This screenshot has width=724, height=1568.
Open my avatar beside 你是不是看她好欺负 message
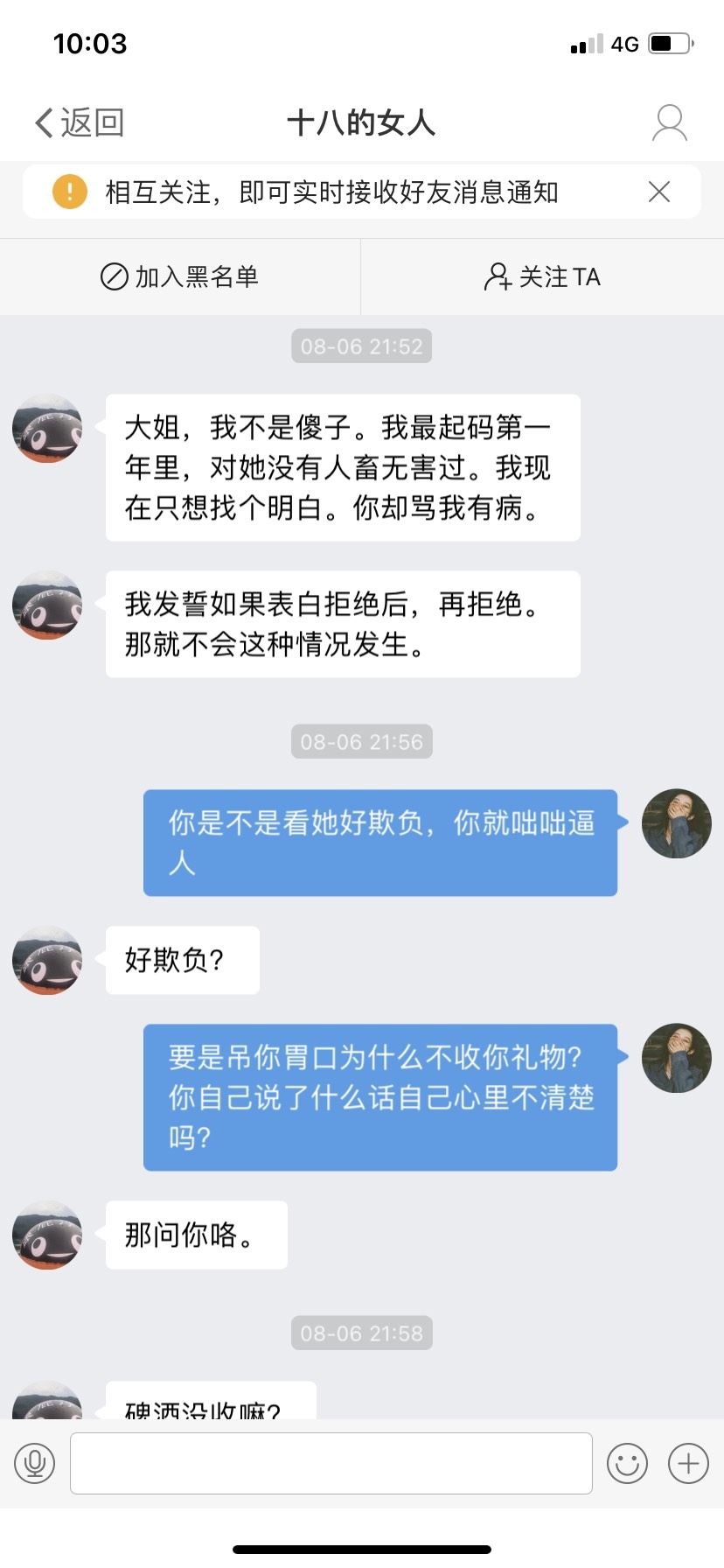point(676,823)
